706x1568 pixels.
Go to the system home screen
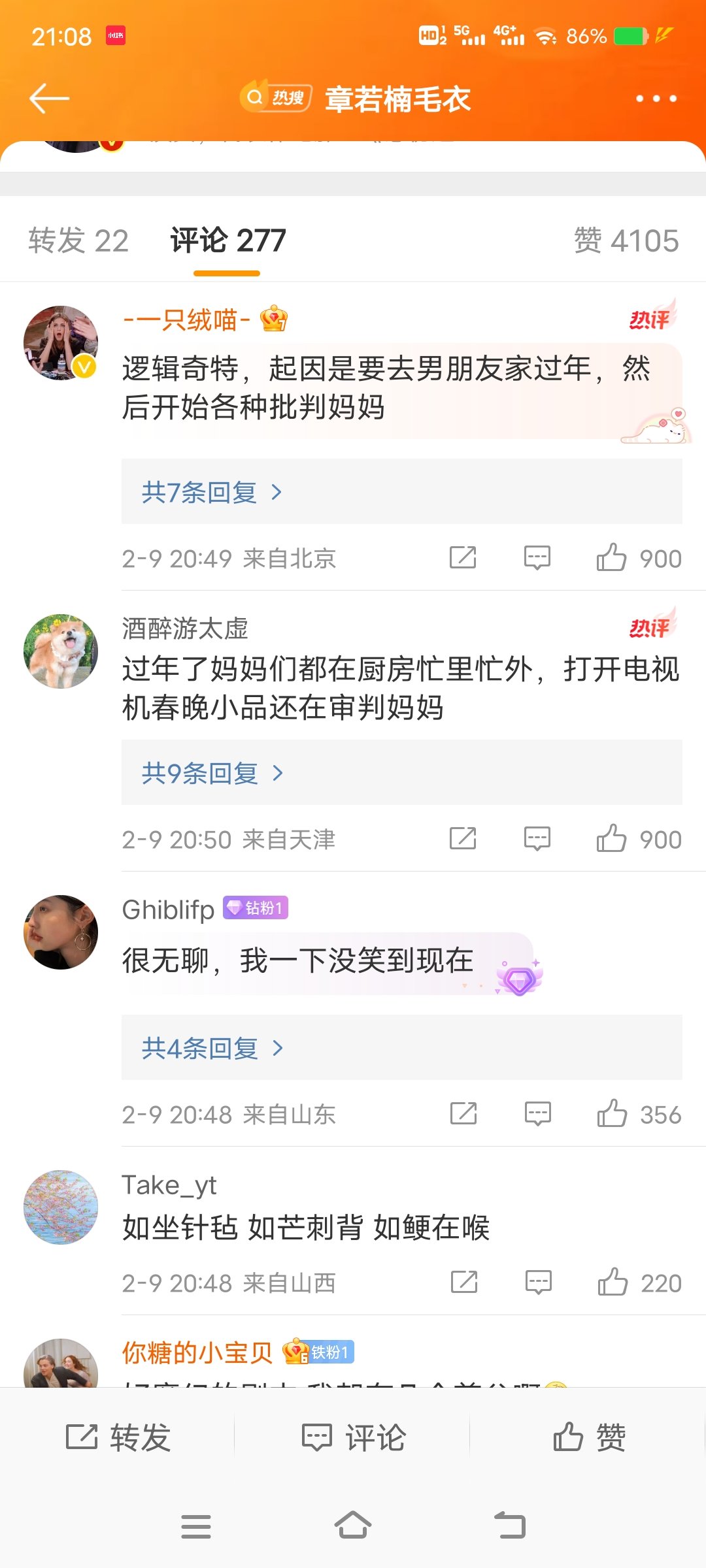[x=353, y=1526]
